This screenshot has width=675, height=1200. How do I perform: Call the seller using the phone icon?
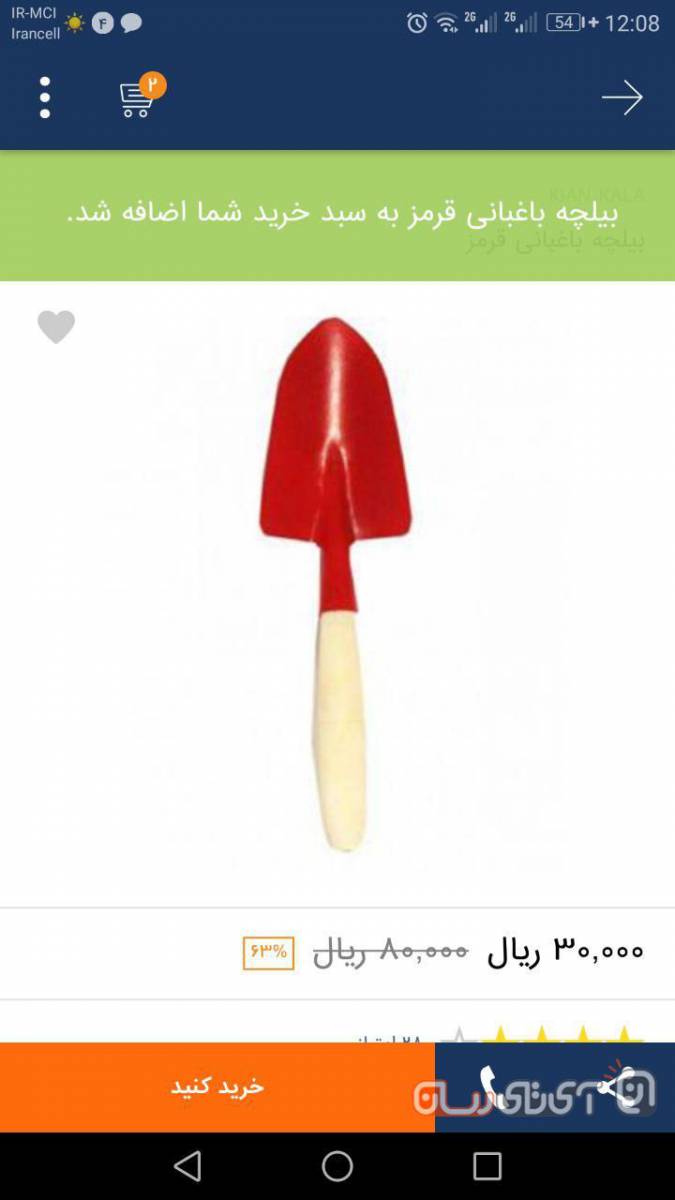tap(490, 1087)
